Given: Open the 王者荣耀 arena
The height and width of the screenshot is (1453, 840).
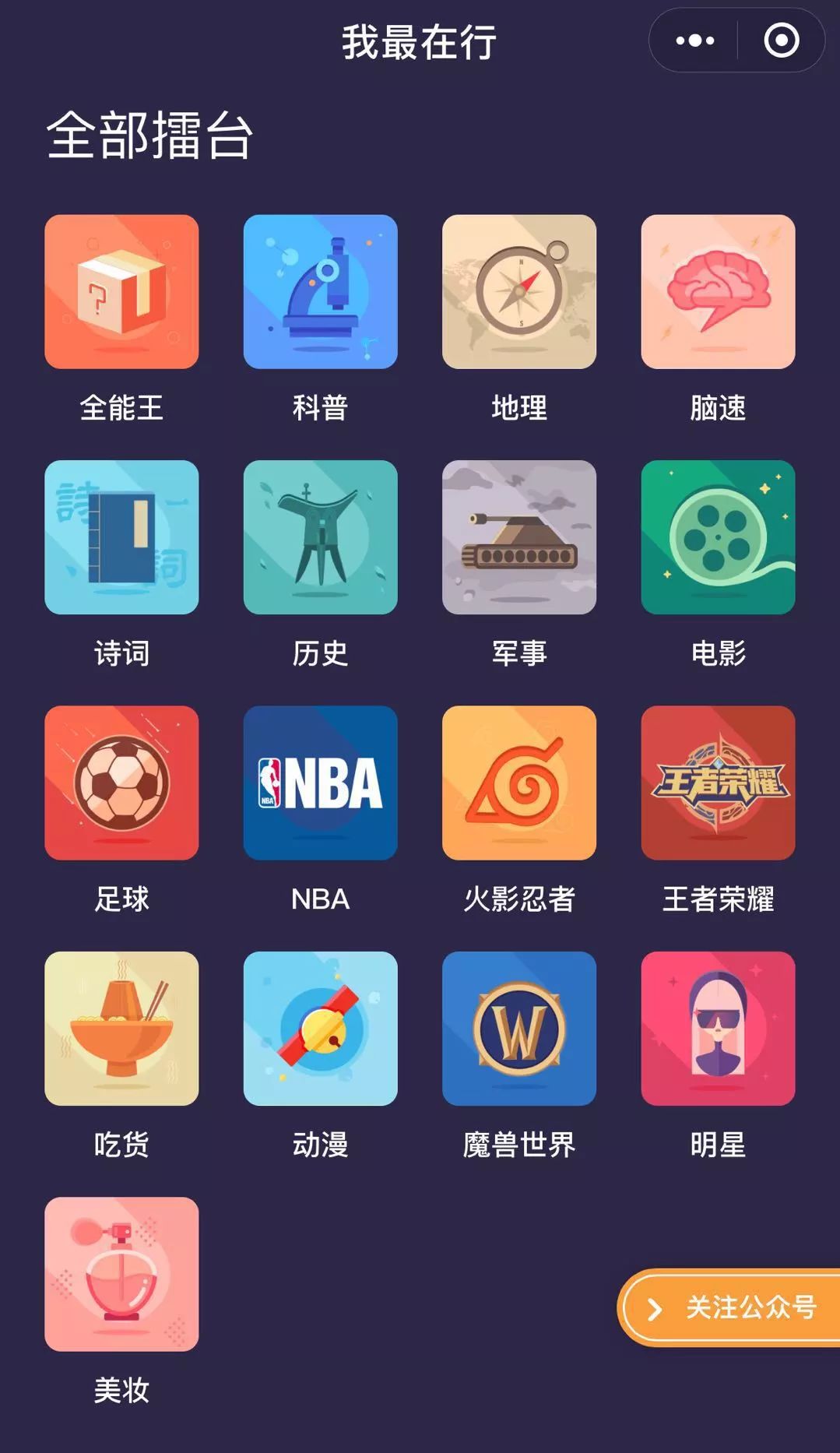Looking at the screenshot, I should pos(718,783).
